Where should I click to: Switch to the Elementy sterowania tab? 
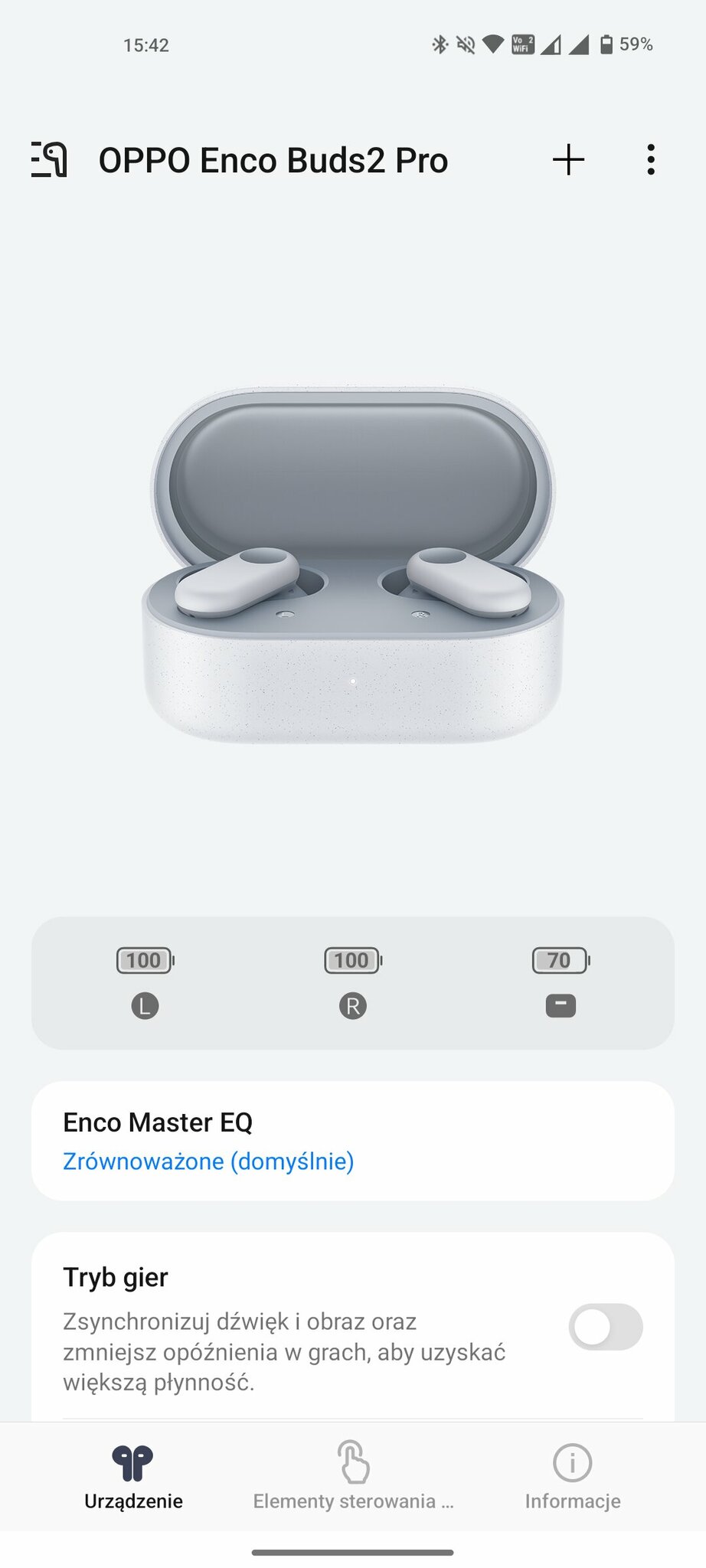point(353,1478)
